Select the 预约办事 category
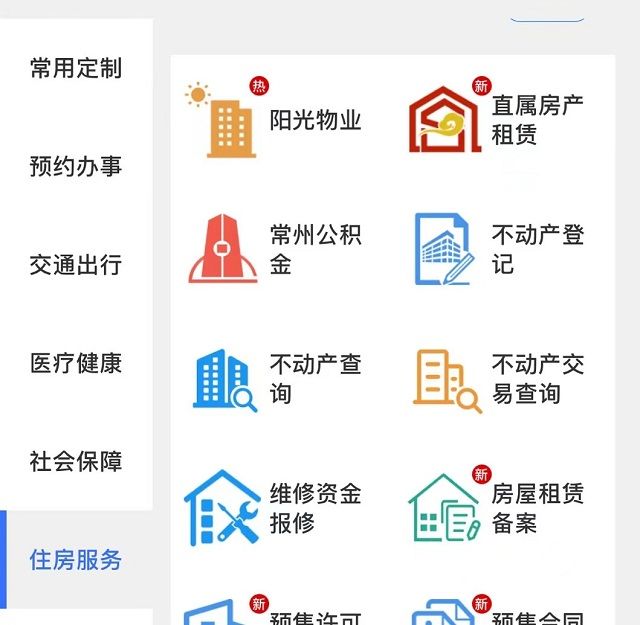Viewport: 640px width, 625px height. click(x=76, y=167)
